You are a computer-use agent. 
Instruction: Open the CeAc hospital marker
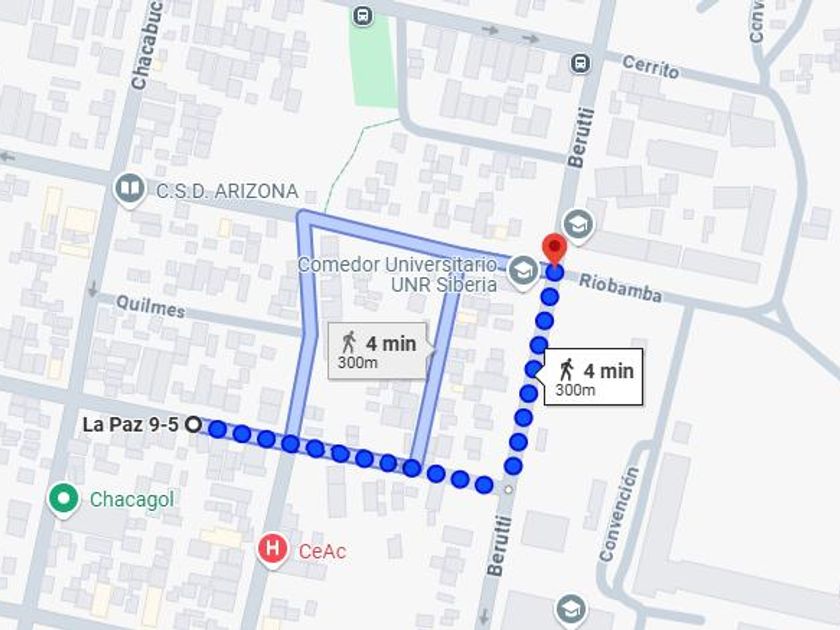pos(272,550)
